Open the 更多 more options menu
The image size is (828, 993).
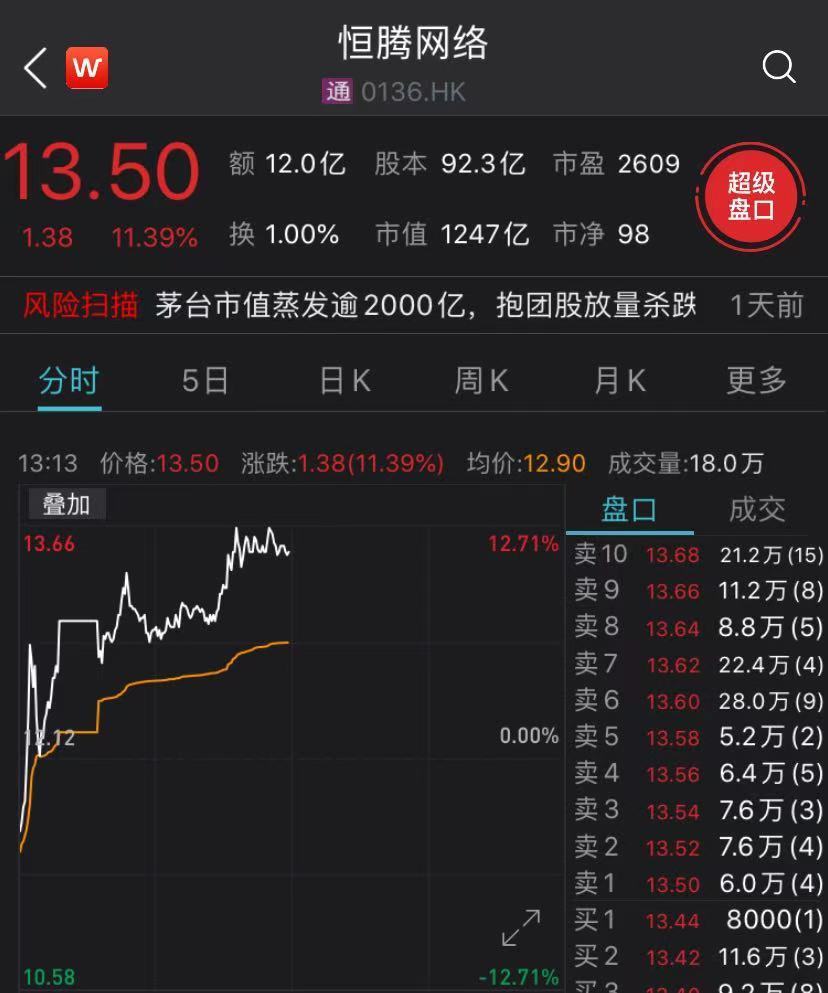click(755, 380)
